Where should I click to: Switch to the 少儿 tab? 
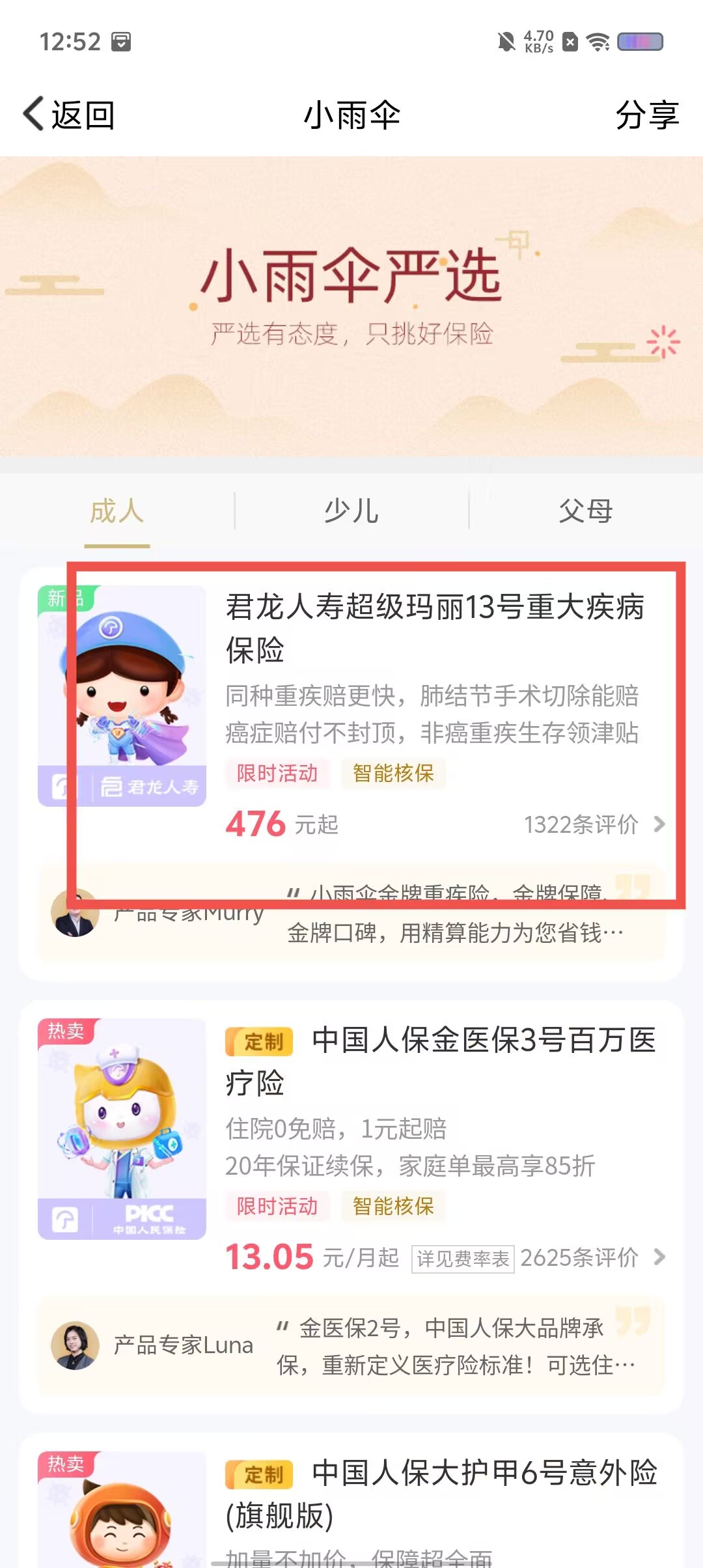coord(351,511)
